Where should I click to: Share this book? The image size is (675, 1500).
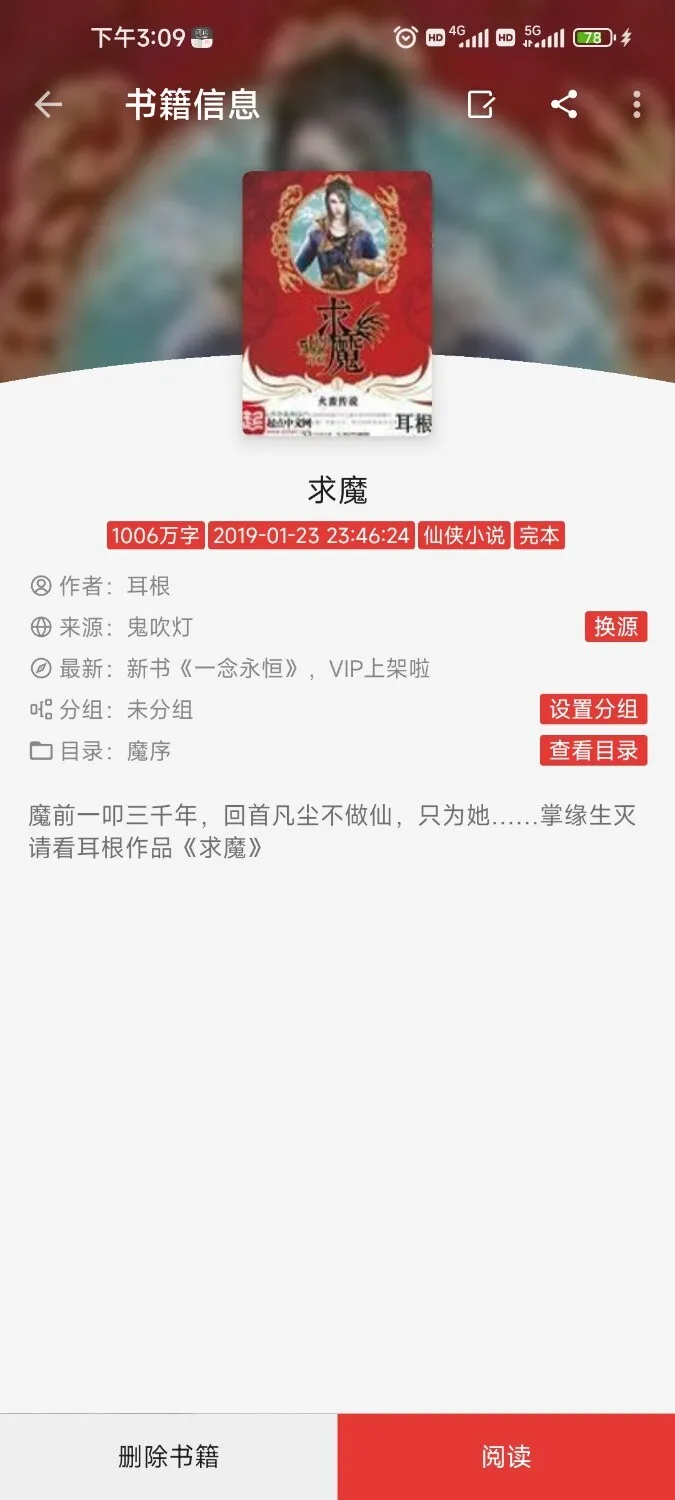(x=564, y=105)
